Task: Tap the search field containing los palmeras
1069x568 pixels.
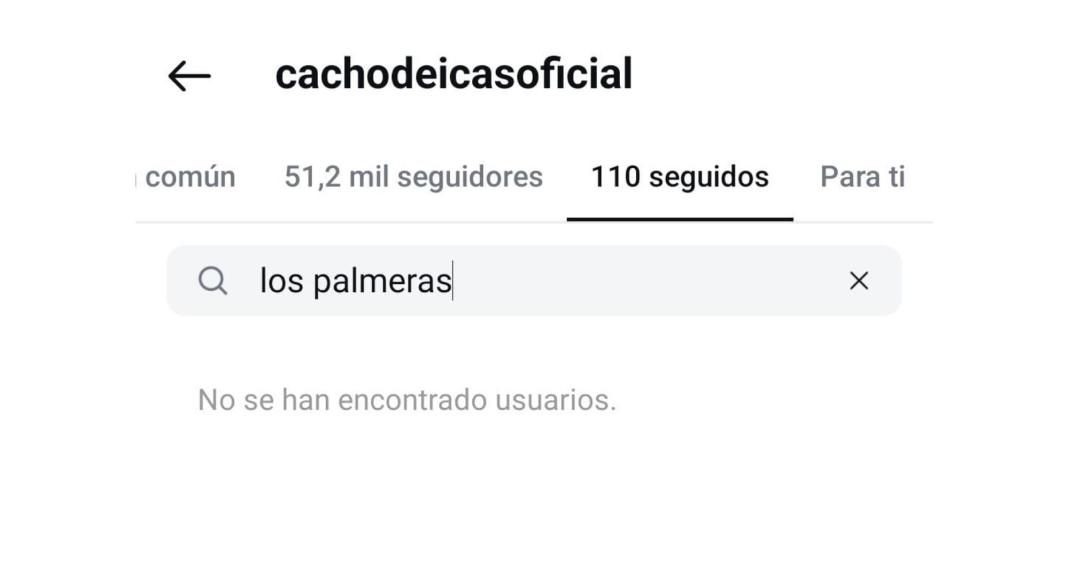Action: pos(530,281)
